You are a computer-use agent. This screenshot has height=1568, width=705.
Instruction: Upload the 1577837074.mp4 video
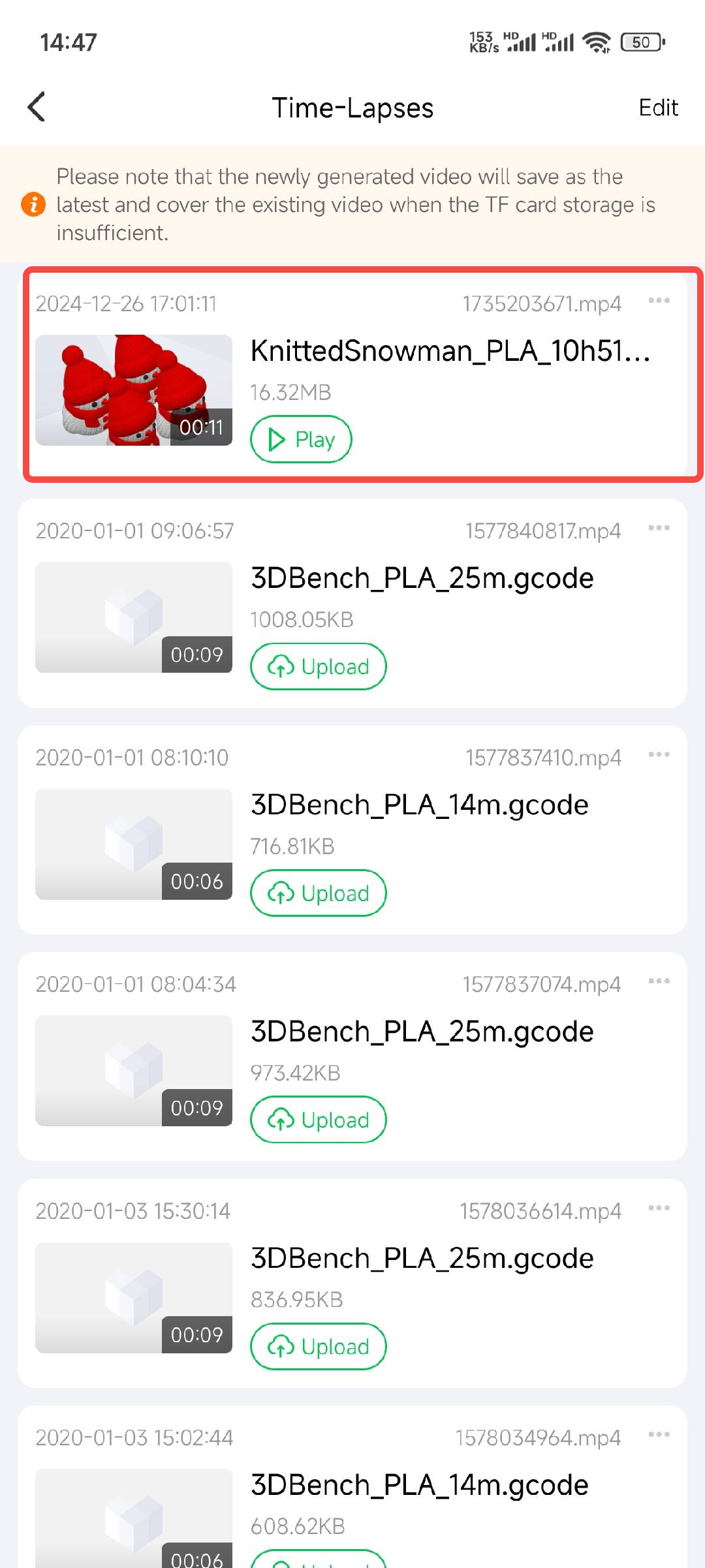click(x=318, y=1120)
